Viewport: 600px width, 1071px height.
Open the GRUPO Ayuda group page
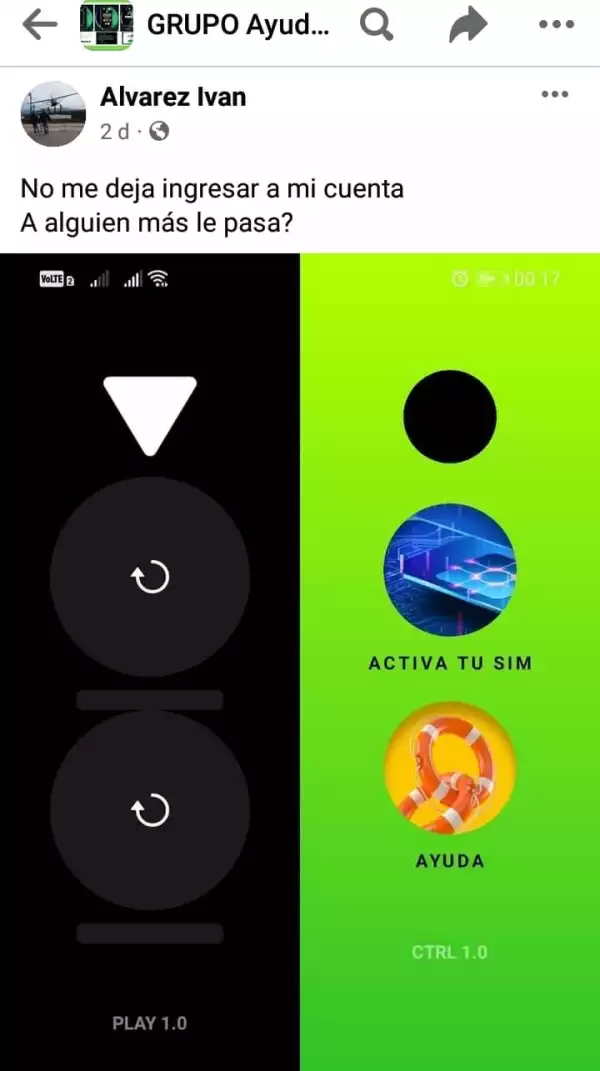pyautogui.click(x=237, y=27)
